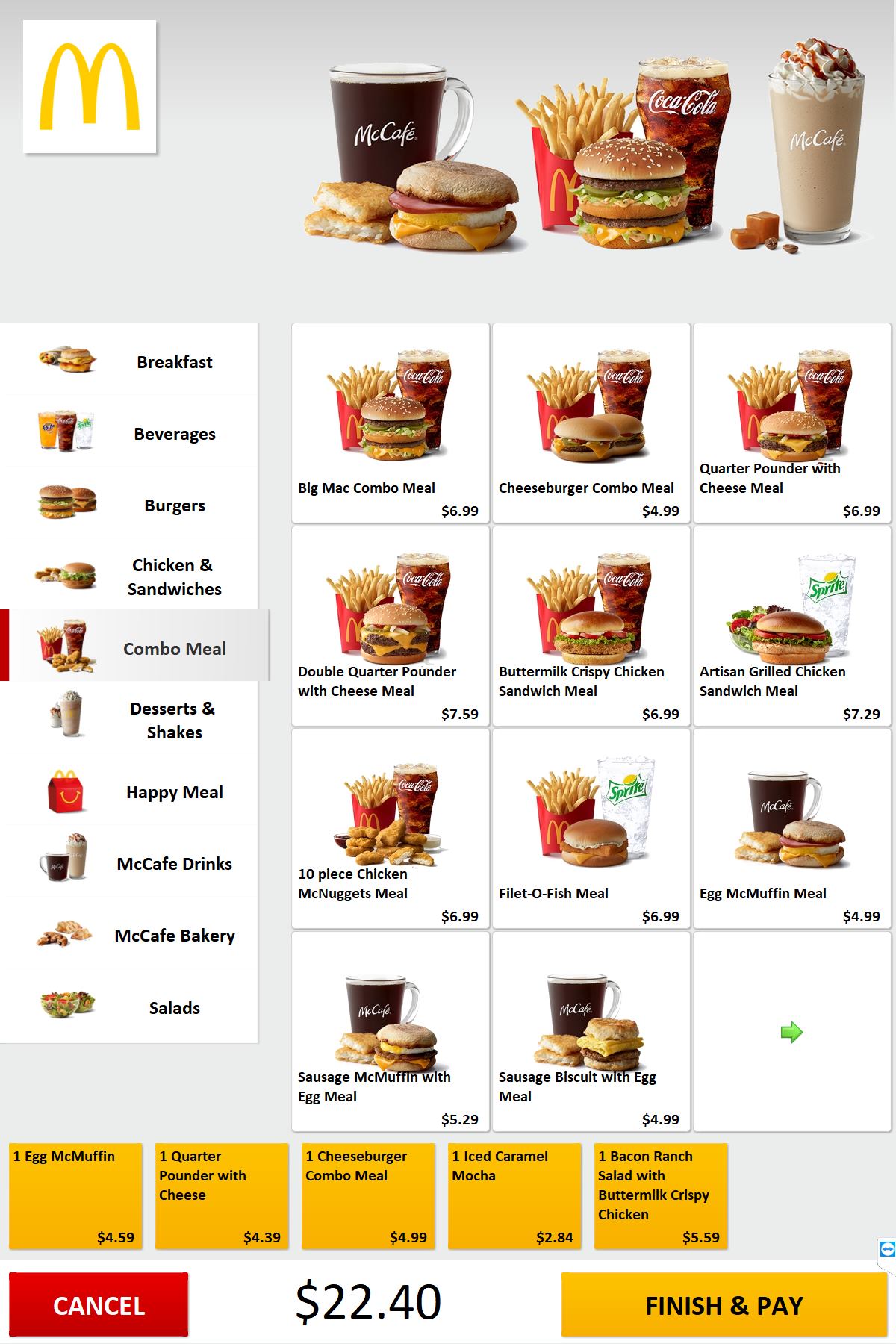This screenshot has width=896, height=1344.
Task: Add Big Mac Combo Meal to order
Action: [x=390, y=423]
